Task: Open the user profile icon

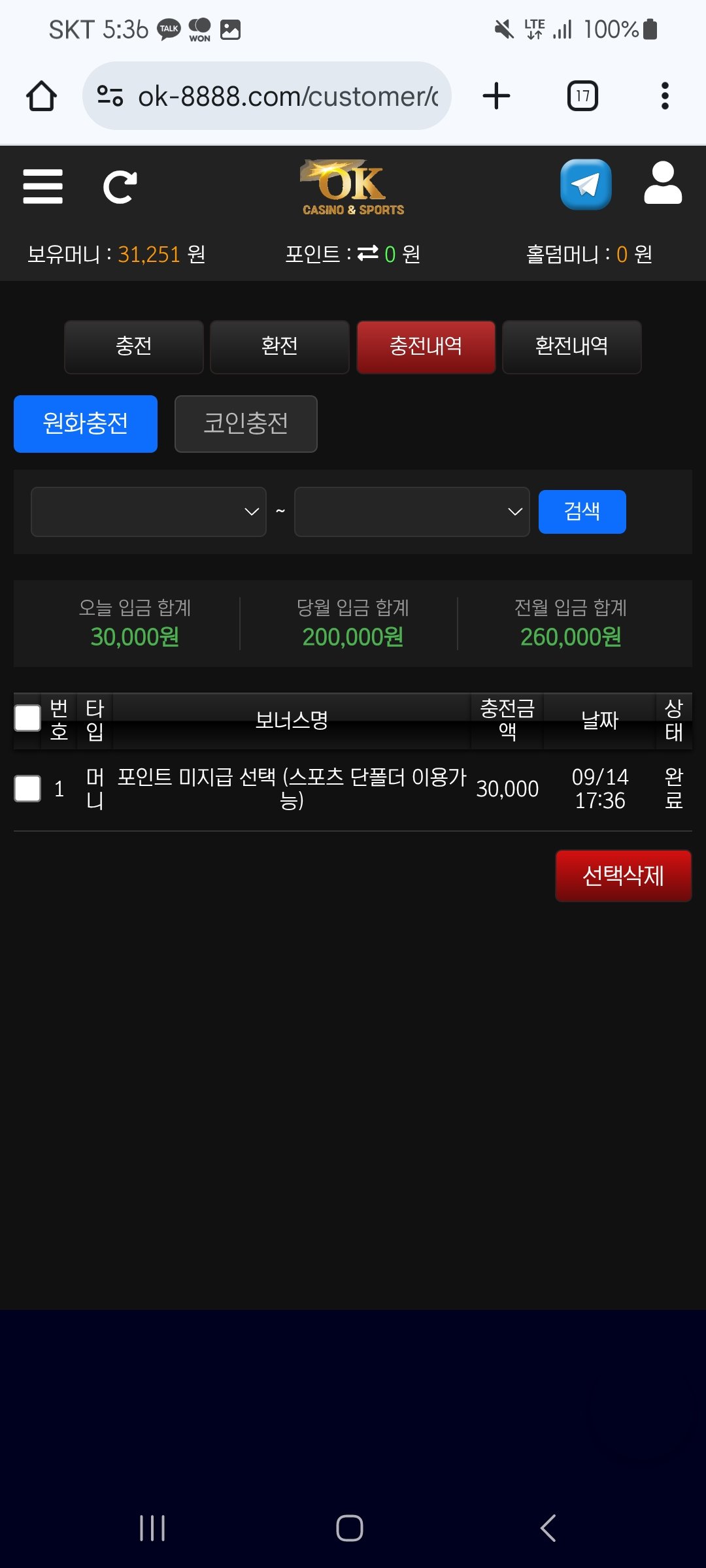Action: [x=662, y=184]
